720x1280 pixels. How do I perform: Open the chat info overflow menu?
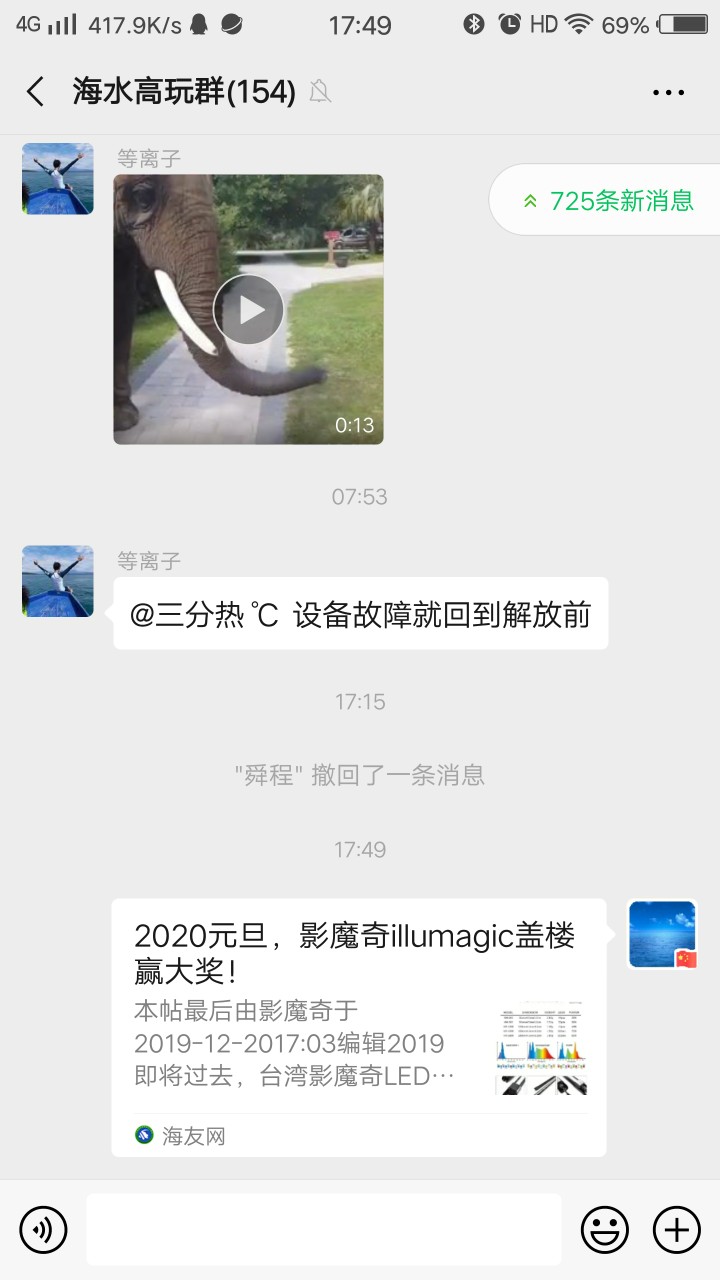coord(668,92)
